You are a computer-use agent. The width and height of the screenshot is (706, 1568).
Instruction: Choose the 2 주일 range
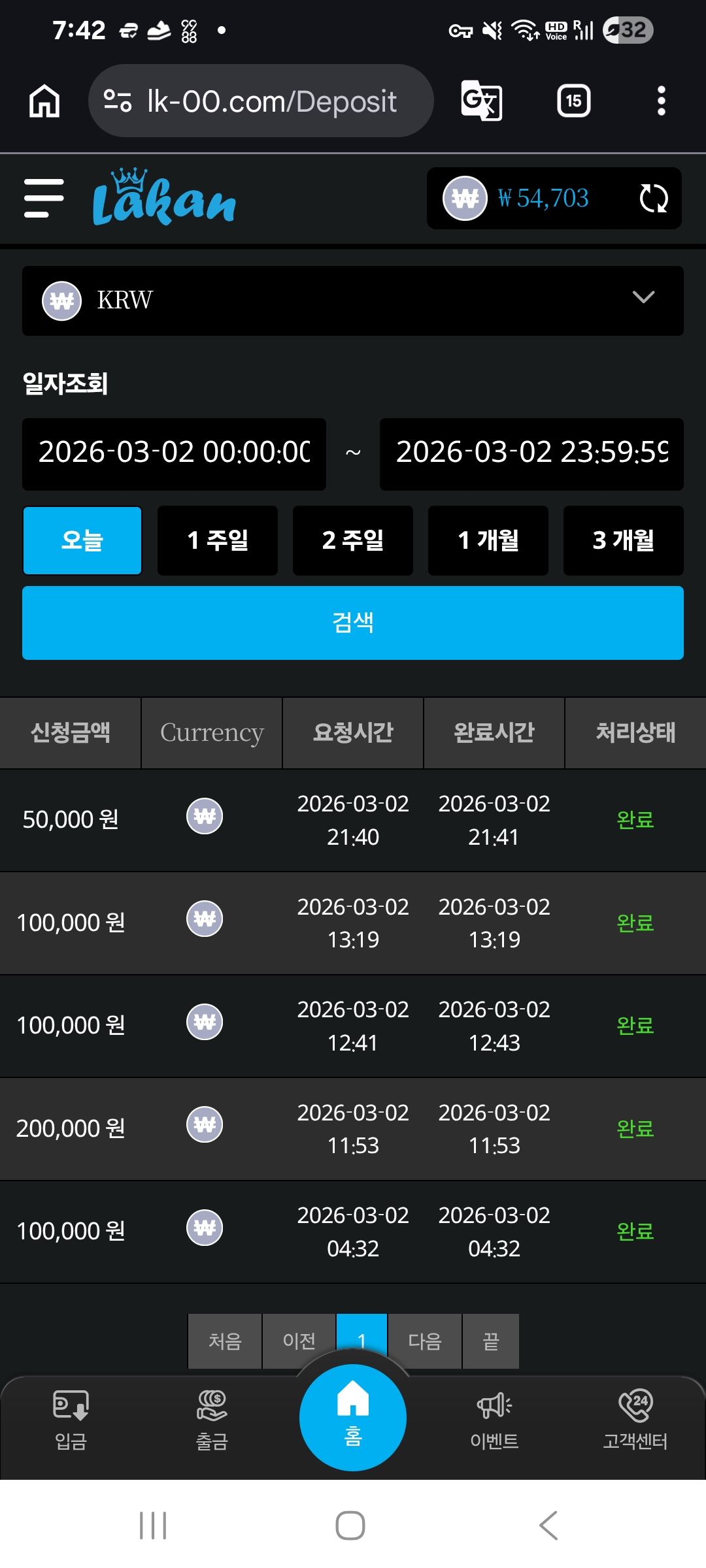pyautogui.click(x=353, y=540)
